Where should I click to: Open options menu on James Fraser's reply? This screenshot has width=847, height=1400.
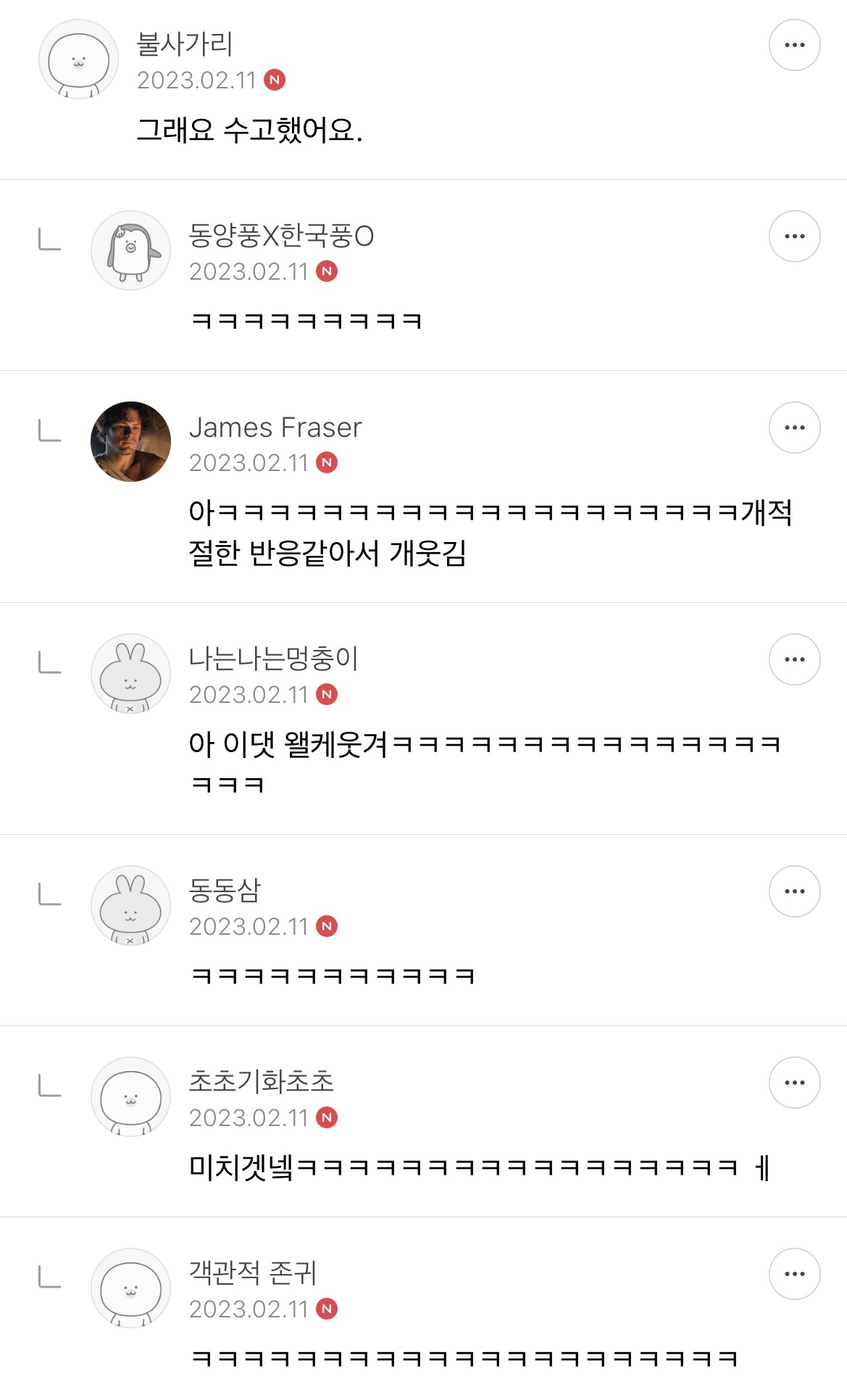click(x=794, y=428)
